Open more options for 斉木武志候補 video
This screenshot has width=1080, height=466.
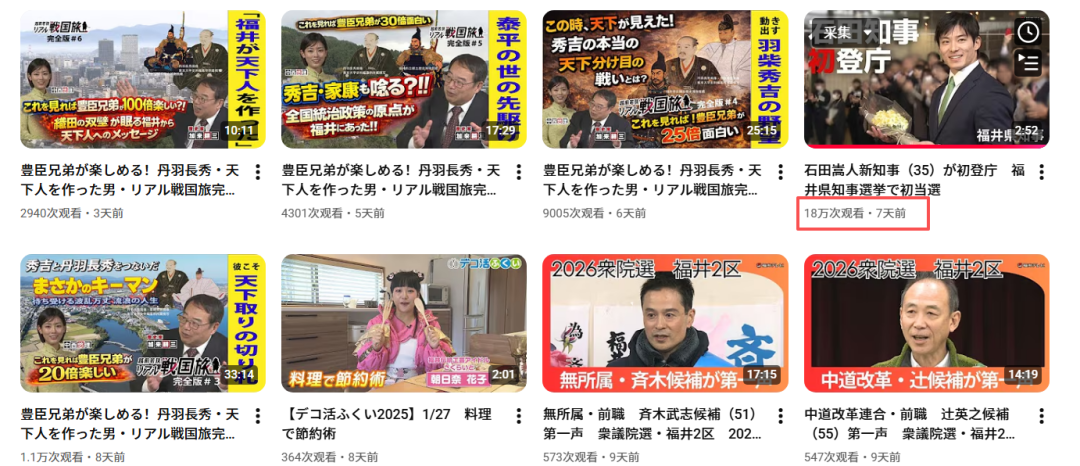780,415
